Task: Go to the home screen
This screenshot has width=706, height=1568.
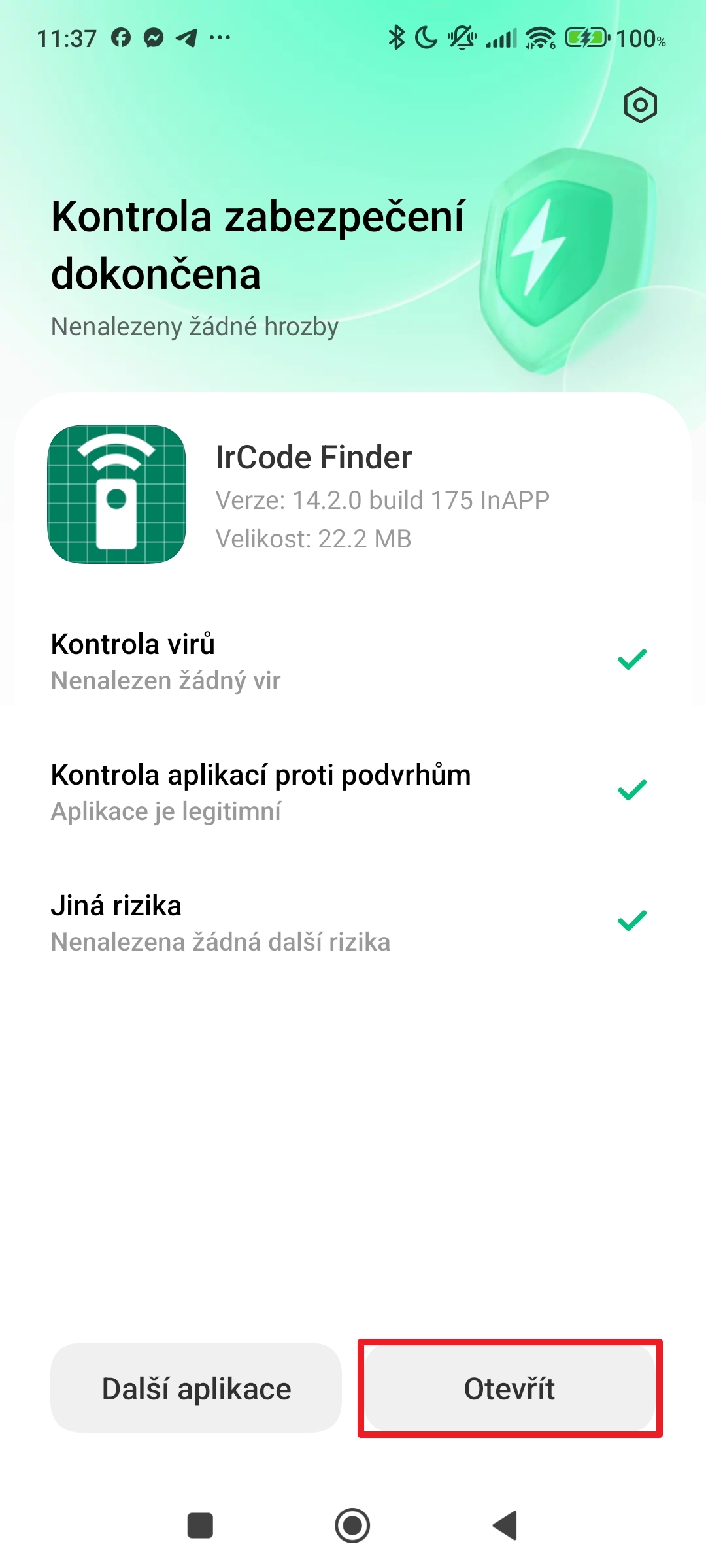Action: tap(352, 1526)
